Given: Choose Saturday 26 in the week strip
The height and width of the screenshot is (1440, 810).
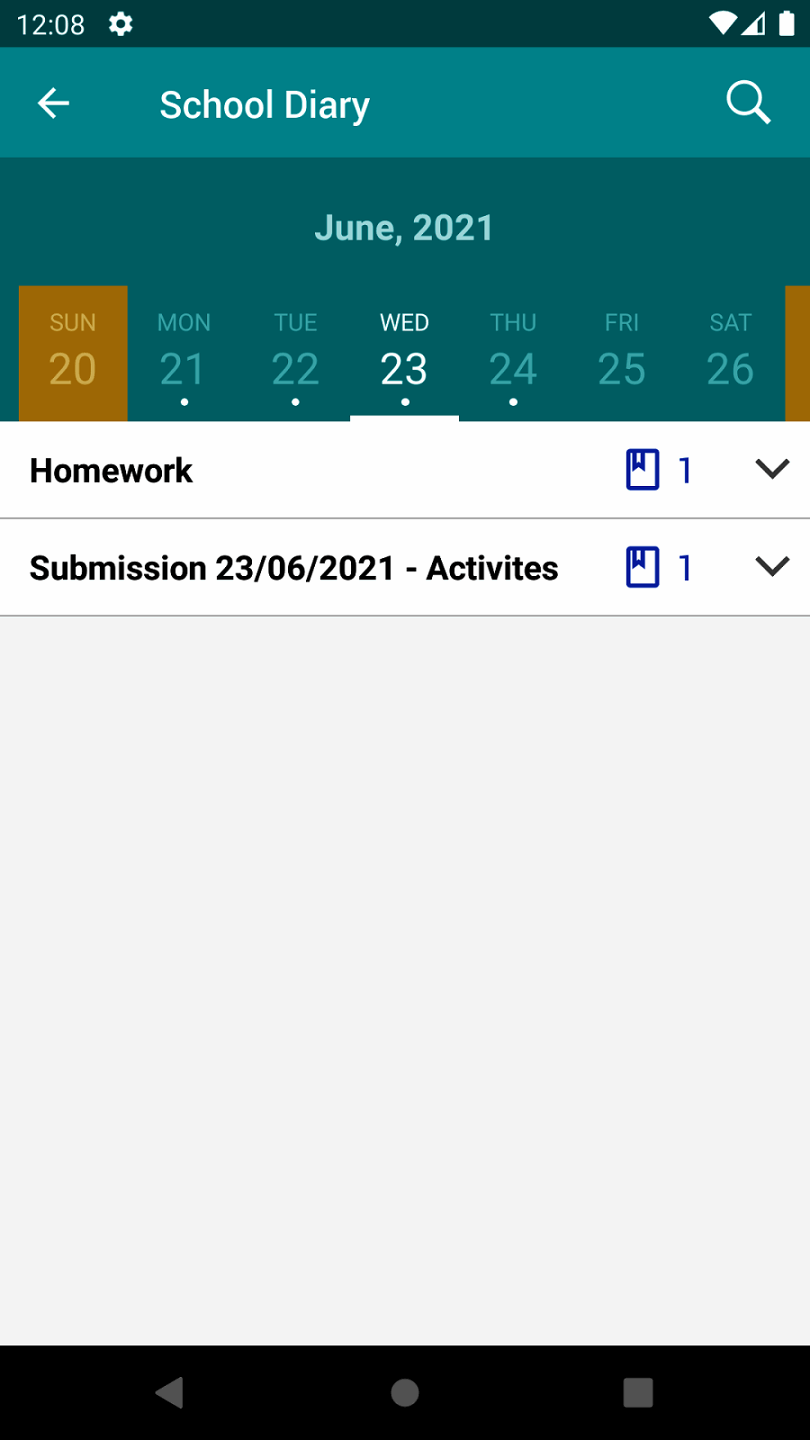Looking at the screenshot, I should point(730,353).
